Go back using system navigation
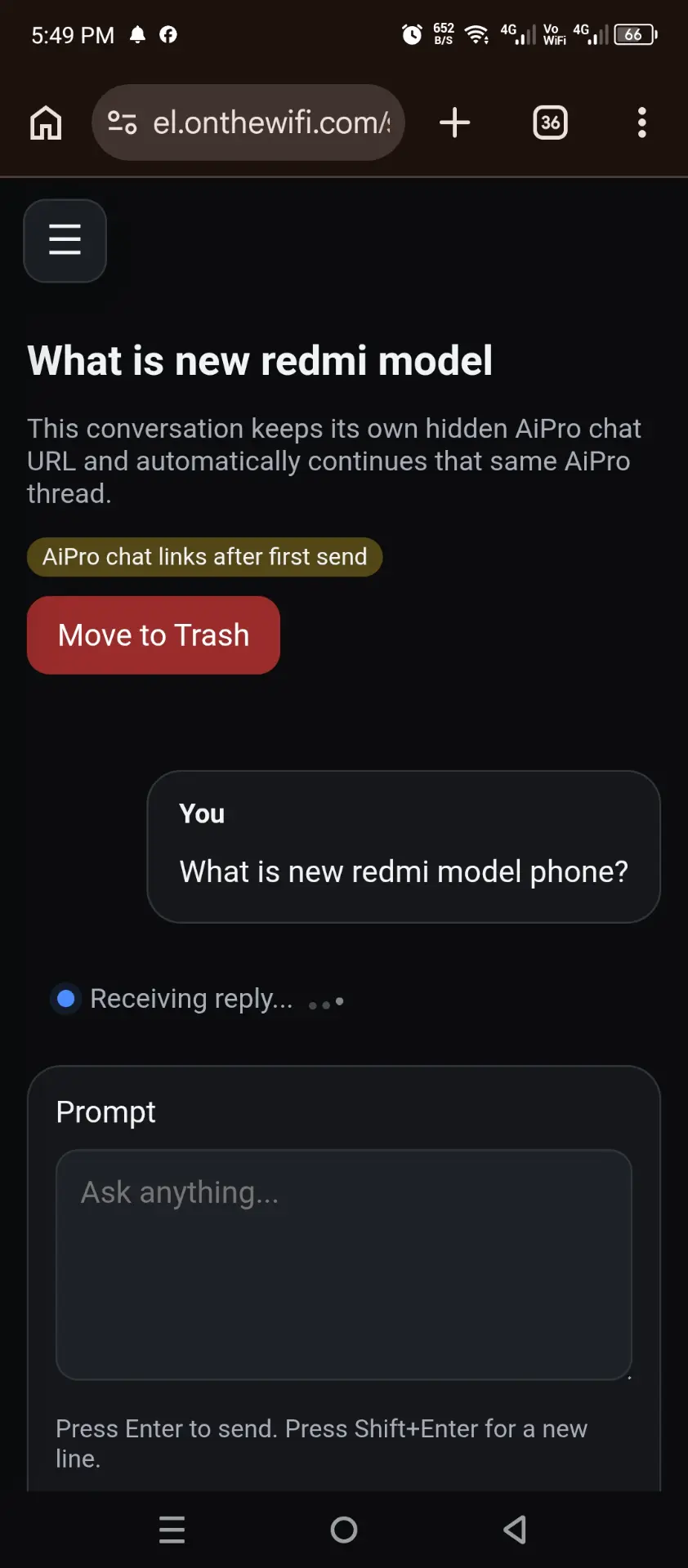 pos(515,1530)
